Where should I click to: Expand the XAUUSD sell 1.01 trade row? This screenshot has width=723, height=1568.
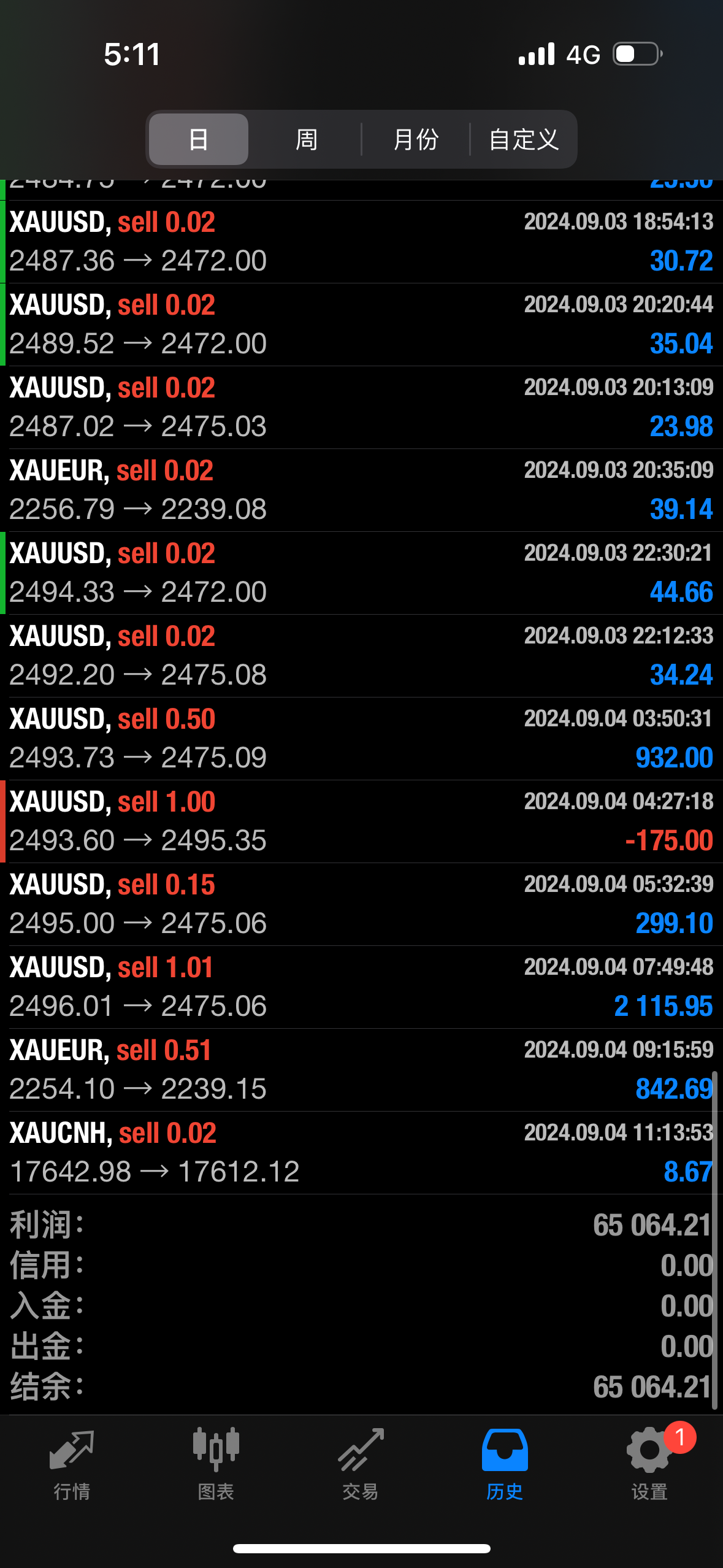click(361, 987)
